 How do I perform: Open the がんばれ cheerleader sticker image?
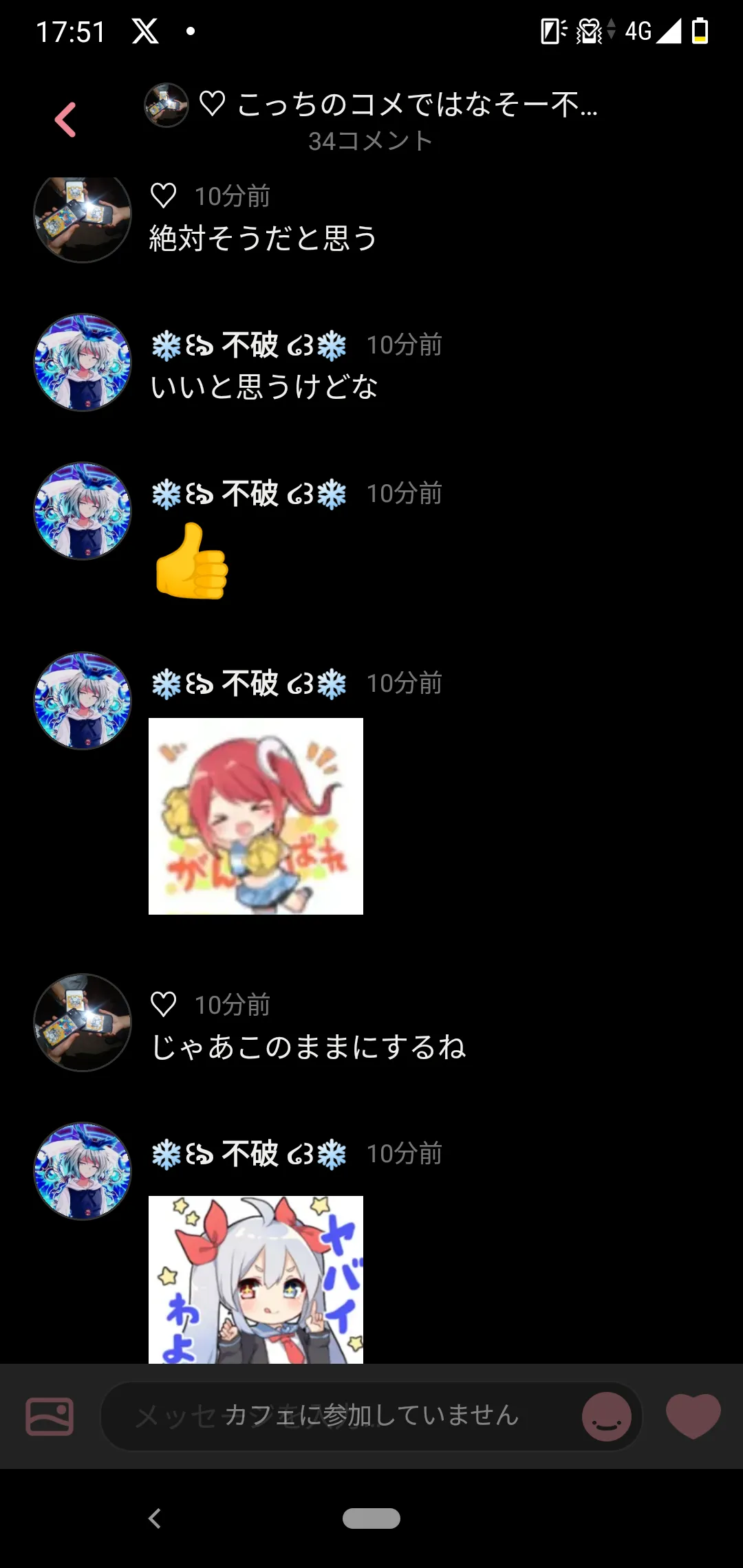click(x=256, y=816)
